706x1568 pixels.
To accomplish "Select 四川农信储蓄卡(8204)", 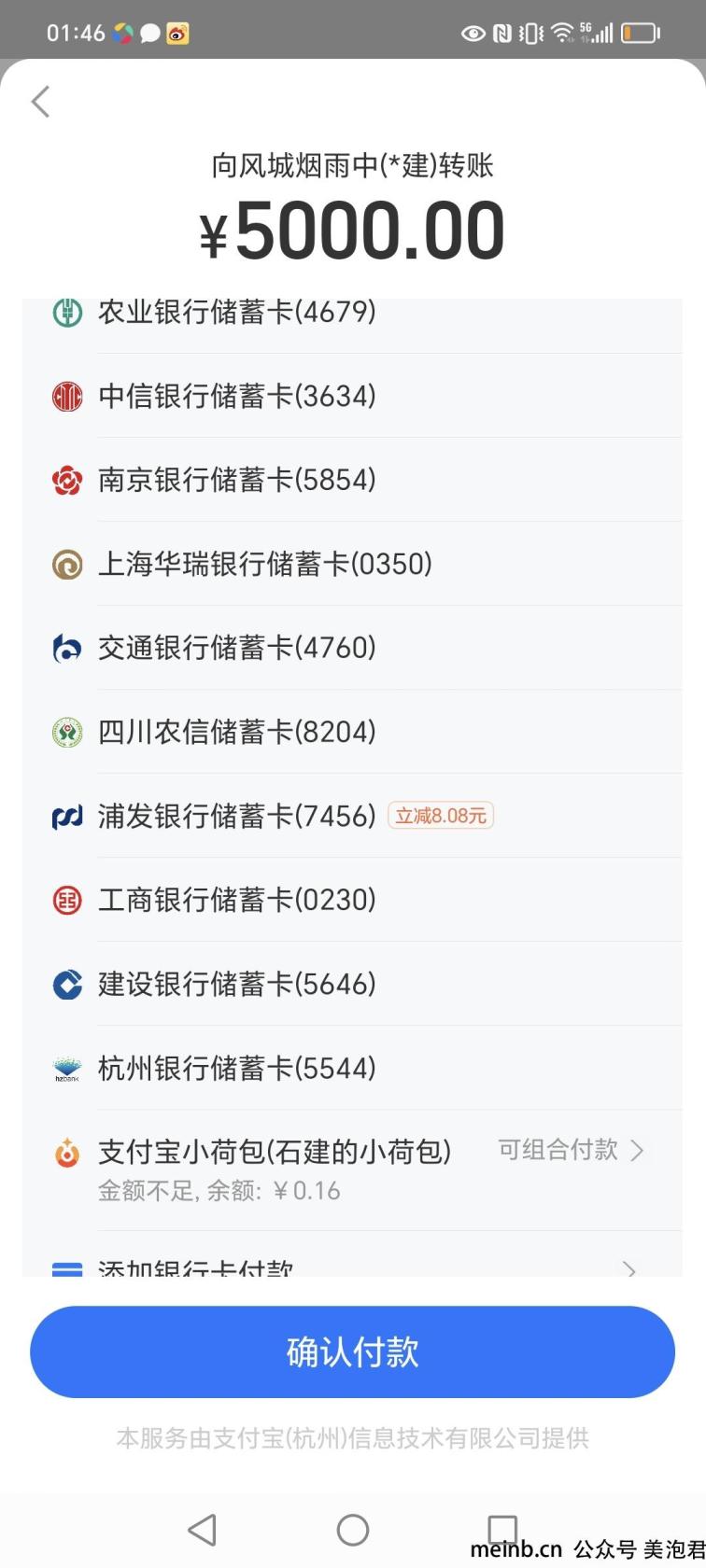I will point(352,732).
